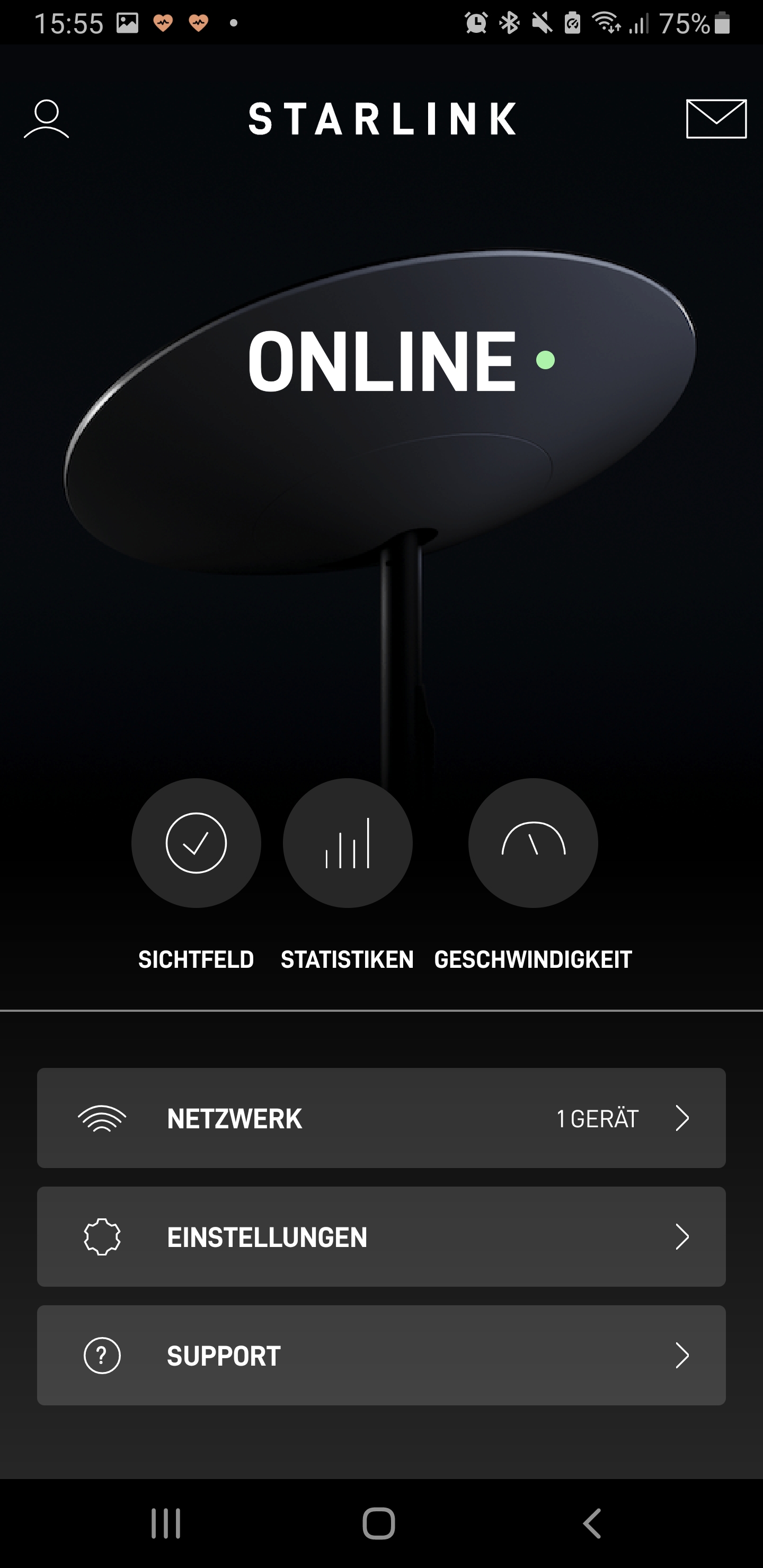The image size is (763, 1568).
Task: Start the Geschwindigkeit speed test
Action: click(x=533, y=842)
